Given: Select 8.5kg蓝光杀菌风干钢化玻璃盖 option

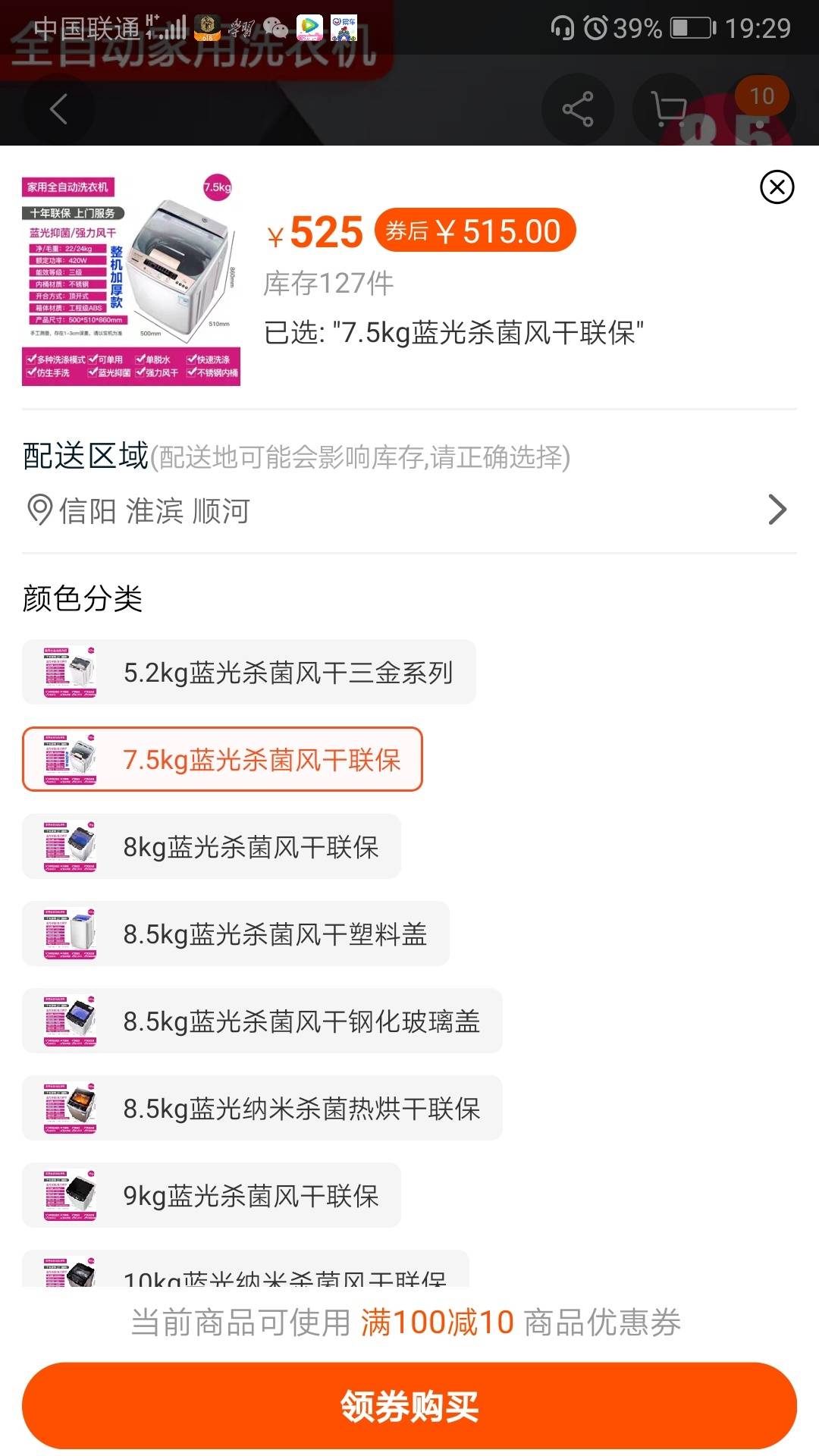Looking at the screenshot, I should (x=262, y=1021).
